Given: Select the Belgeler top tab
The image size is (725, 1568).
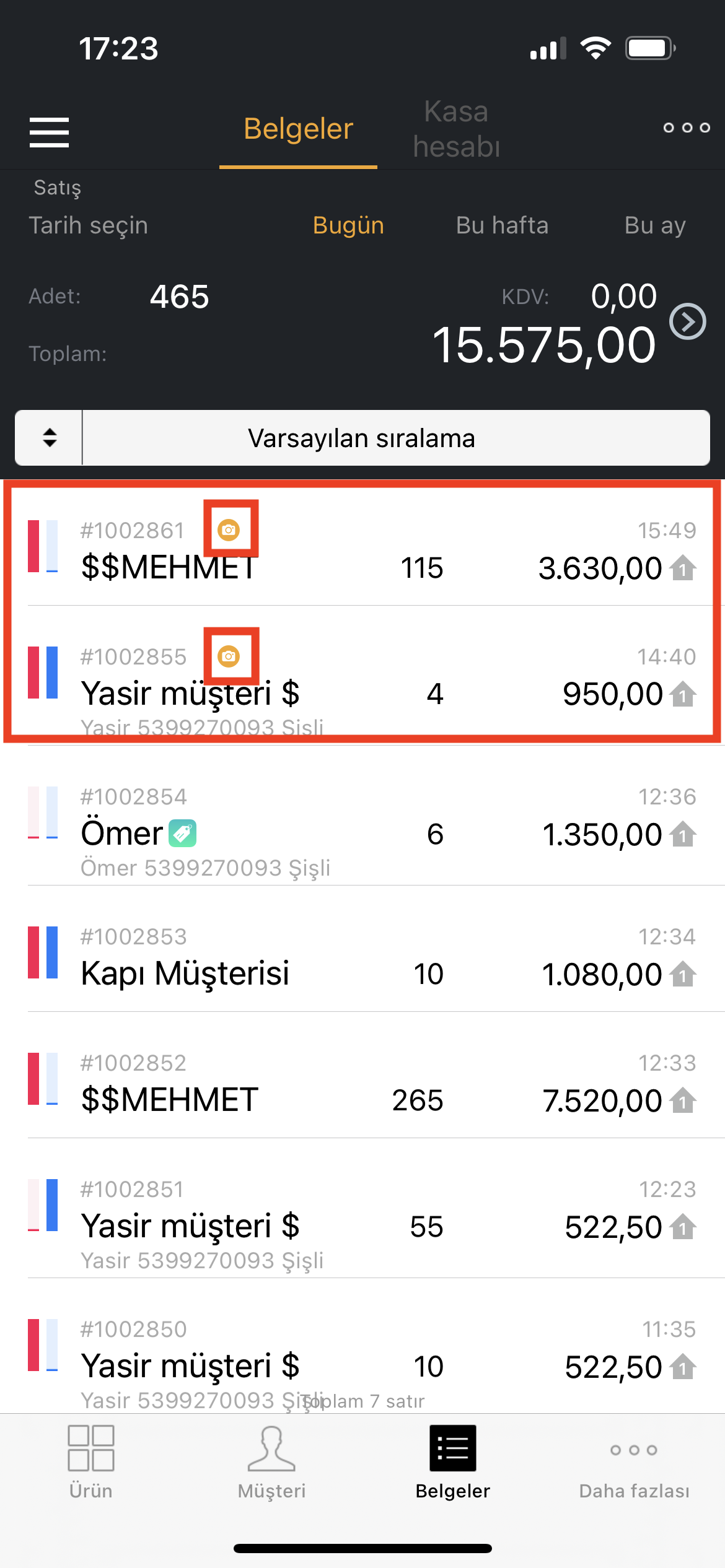Looking at the screenshot, I should pyautogui.click(x=298, y=129).
